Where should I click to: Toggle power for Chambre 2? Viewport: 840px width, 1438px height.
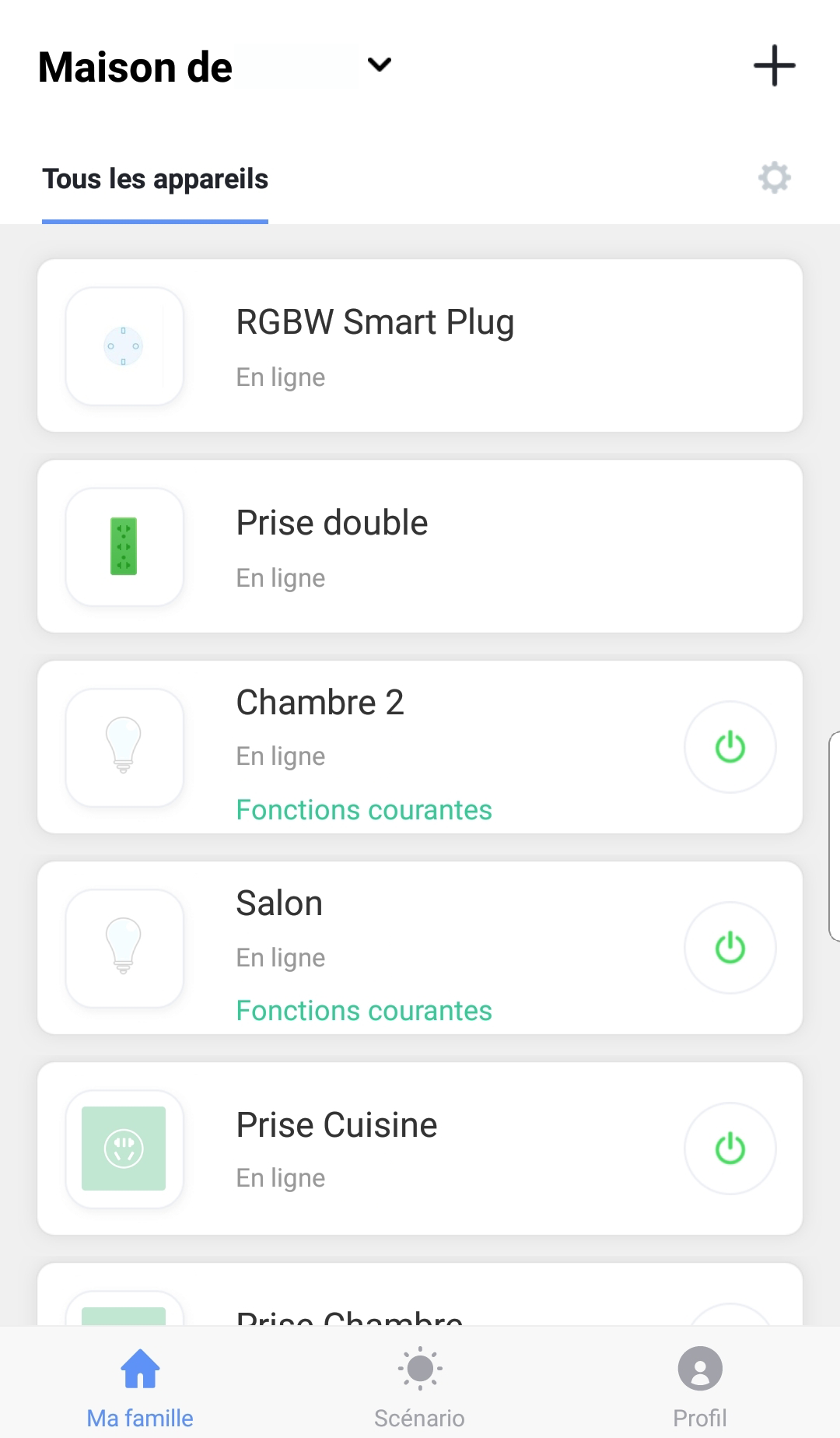pyautogui.click(x=730, y=747)
